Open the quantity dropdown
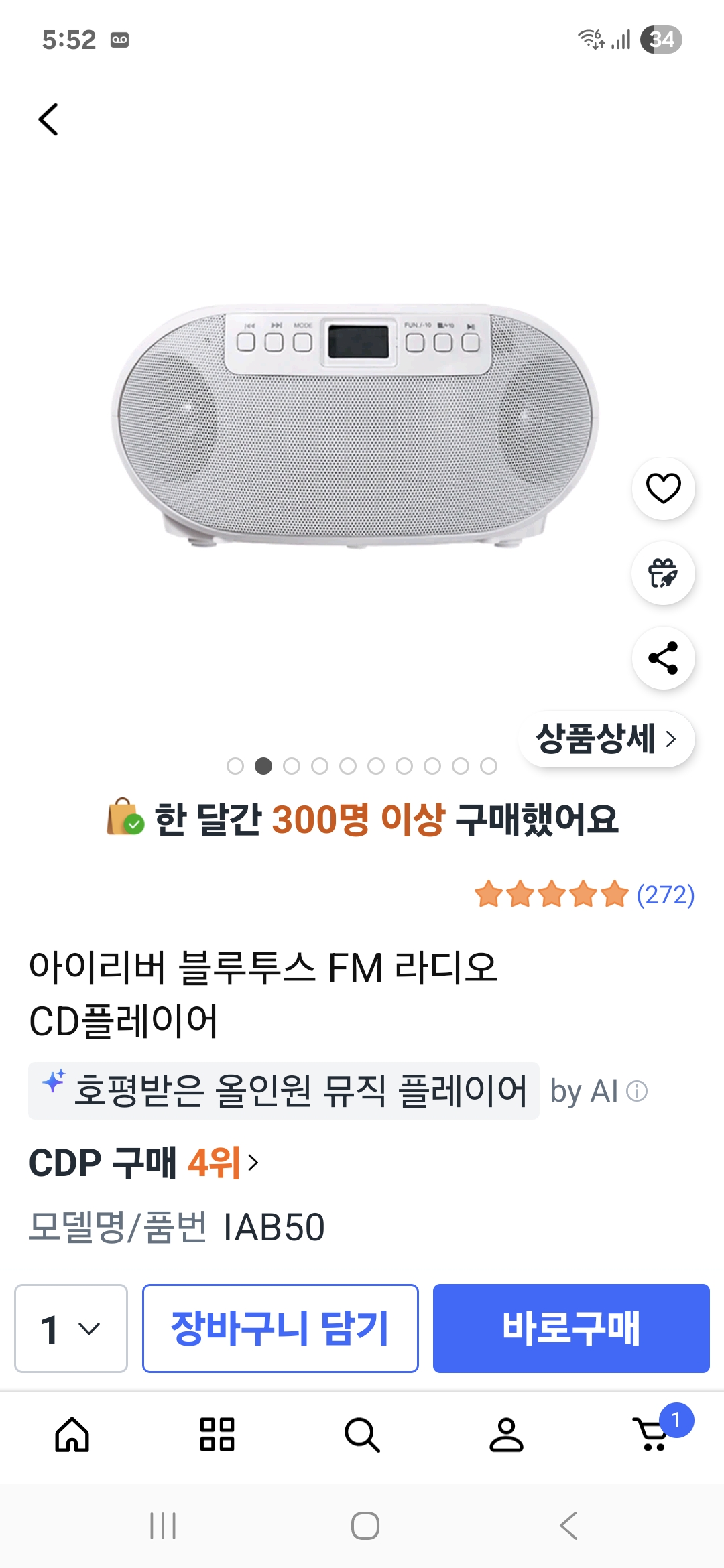Viewport: 724px width, 1568px height. tap(71, 1328)
